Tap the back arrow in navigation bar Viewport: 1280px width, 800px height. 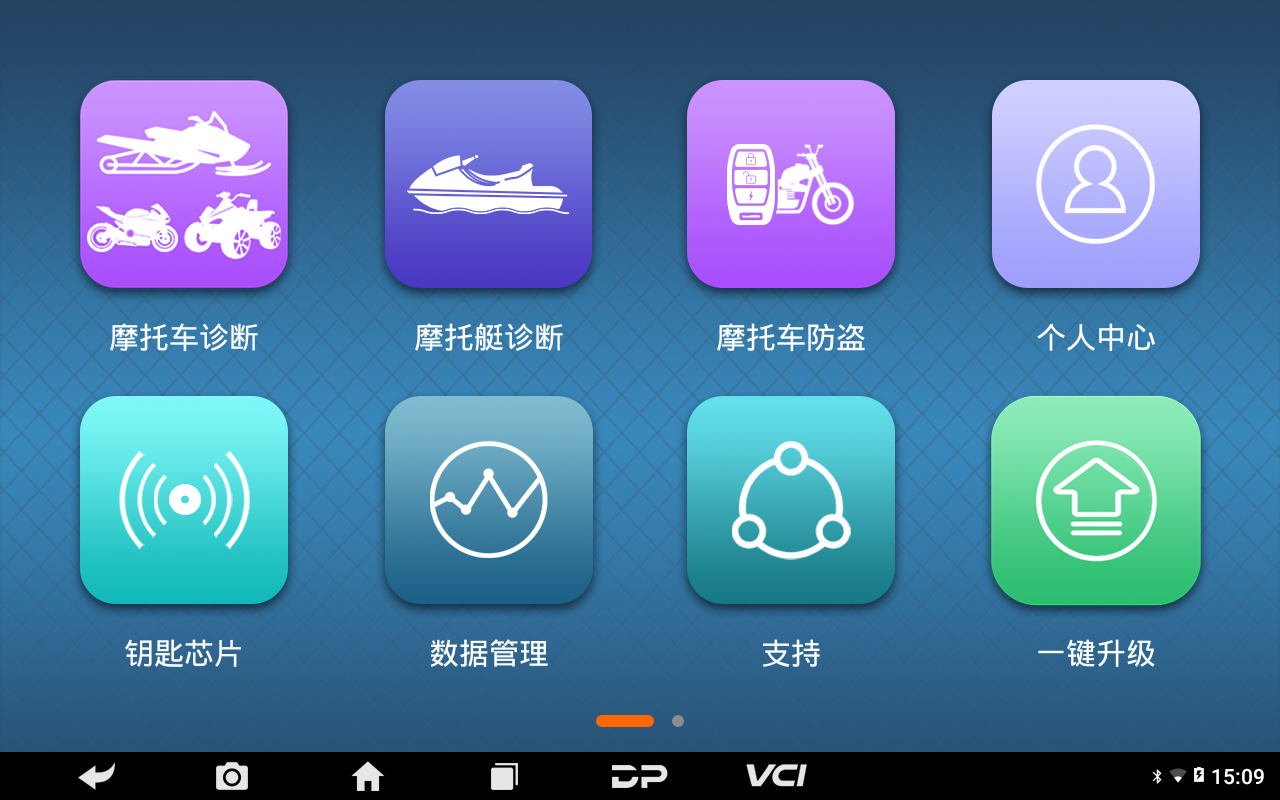click(x=97, y=776)
